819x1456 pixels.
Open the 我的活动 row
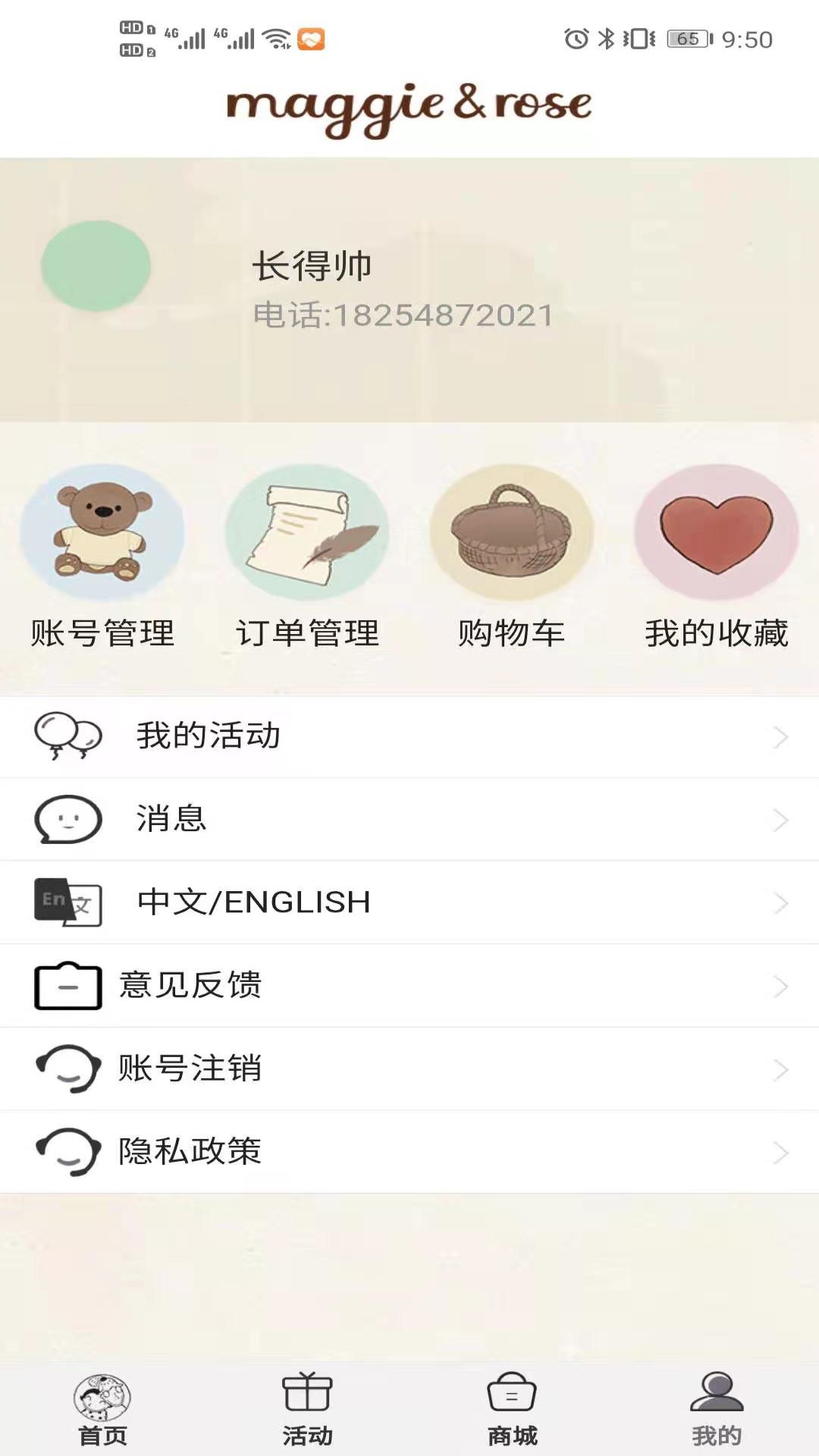(x=409, y=736)
